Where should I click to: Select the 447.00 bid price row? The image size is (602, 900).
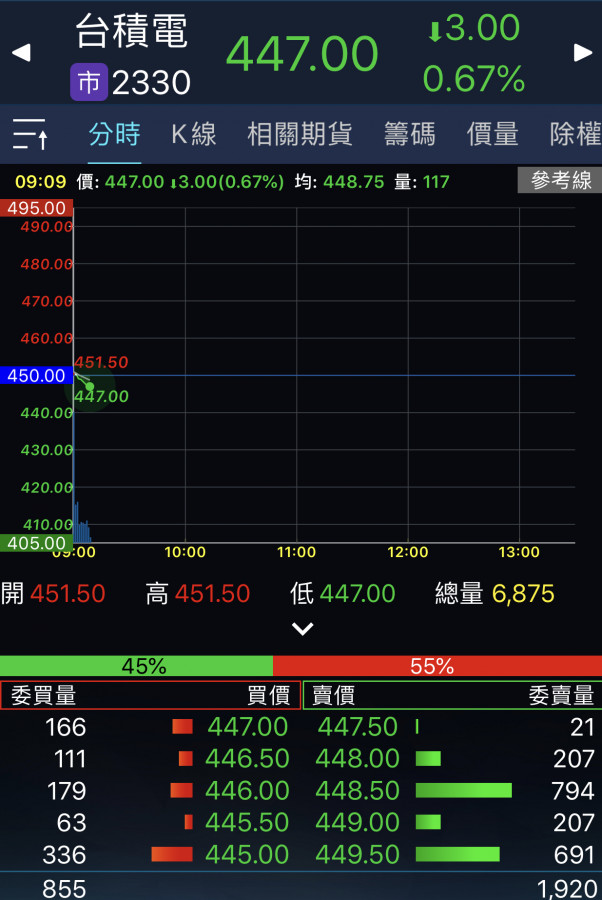pos(247,727)
